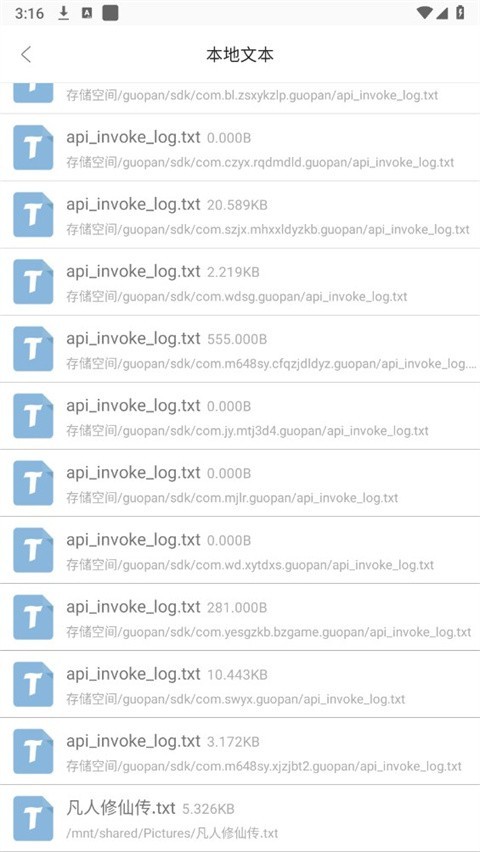Open api_invoke_log.txt in com.czyx.rqdmdld.guopan folder

(240, 148)
